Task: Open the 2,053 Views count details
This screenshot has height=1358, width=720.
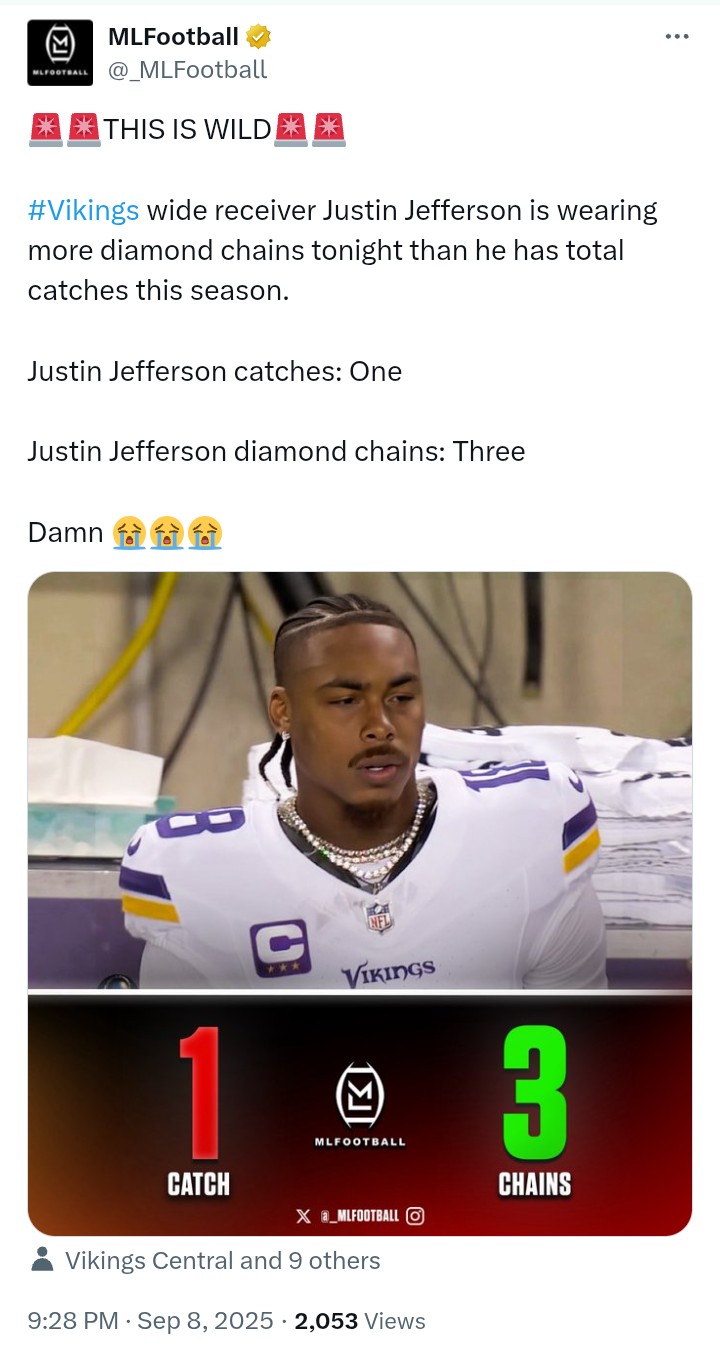Action: point(360,1321)
